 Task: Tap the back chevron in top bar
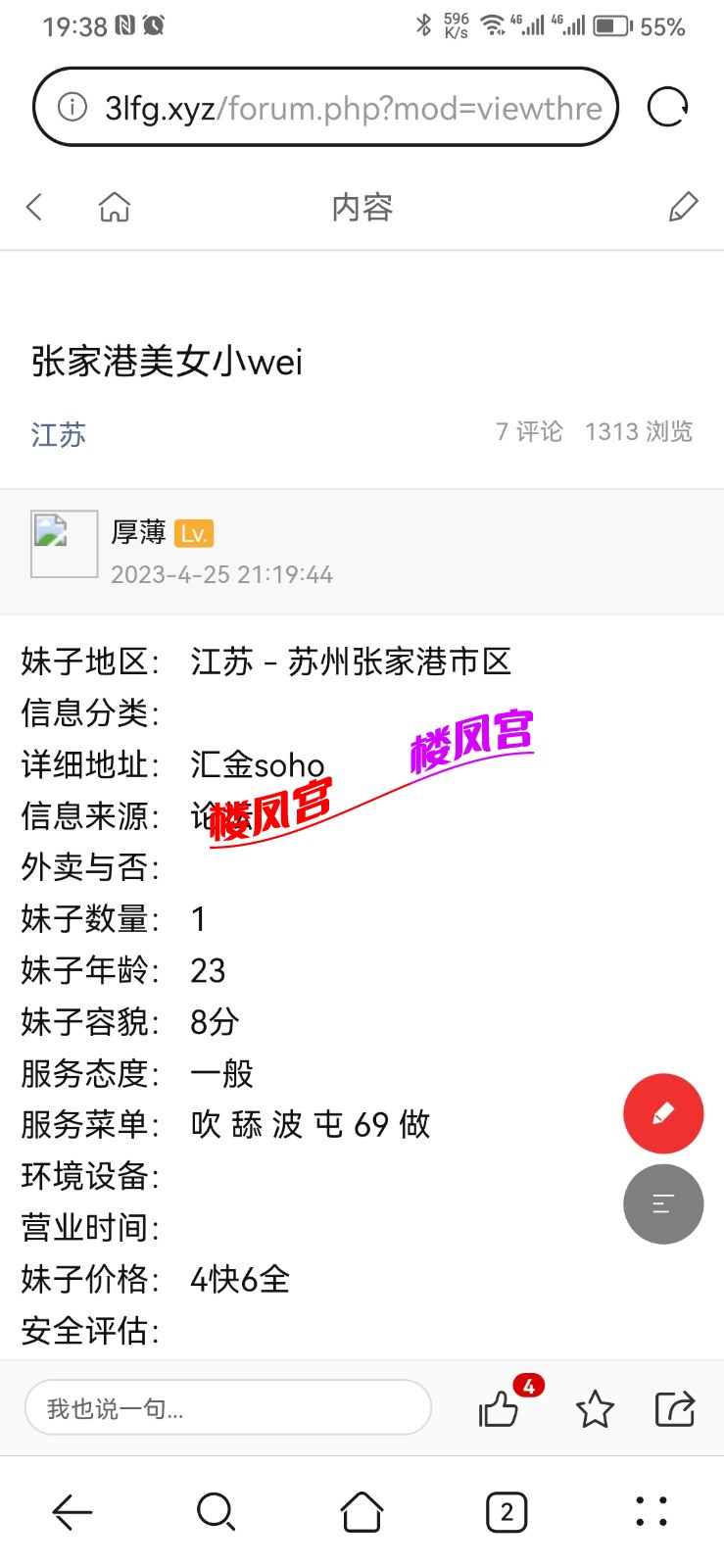tap(33, 207)
